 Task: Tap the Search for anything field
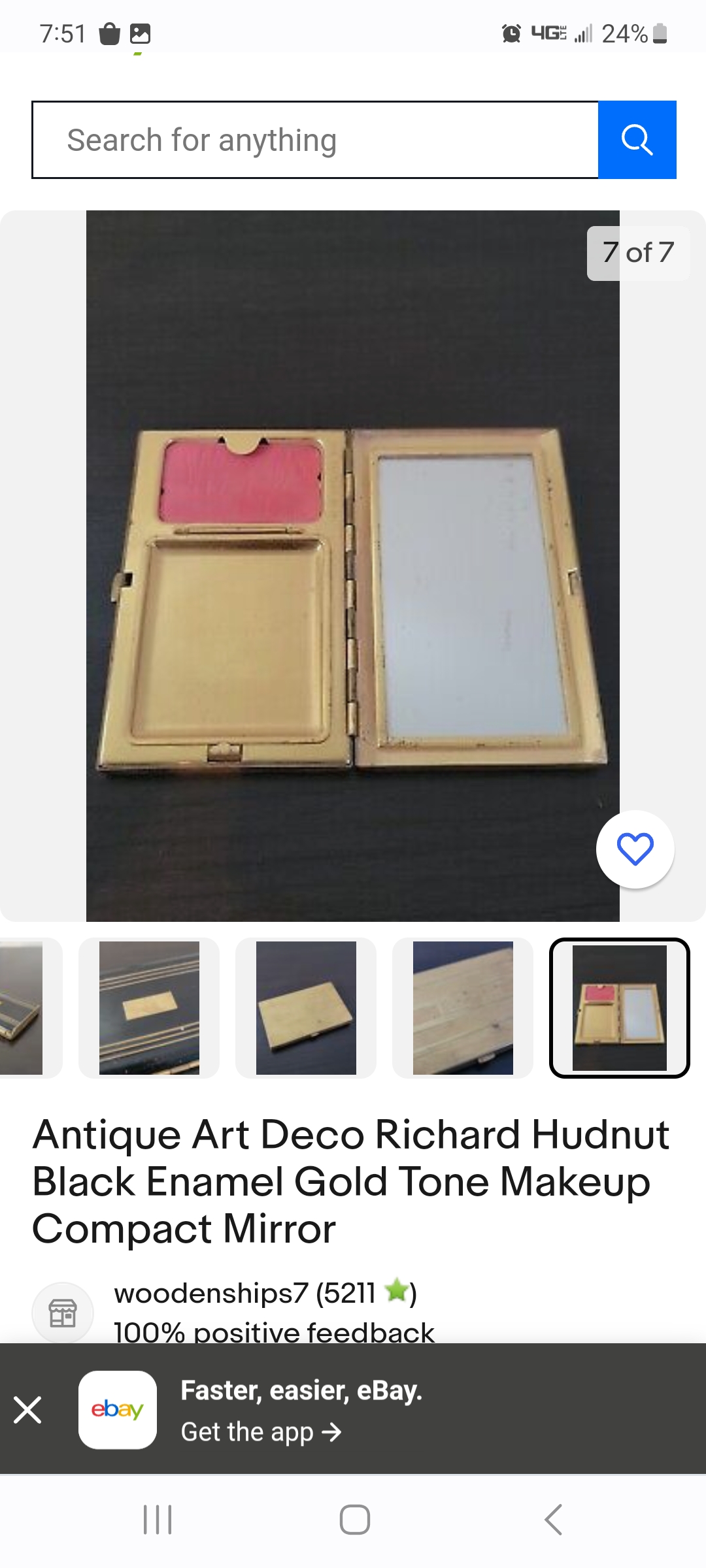315,140
